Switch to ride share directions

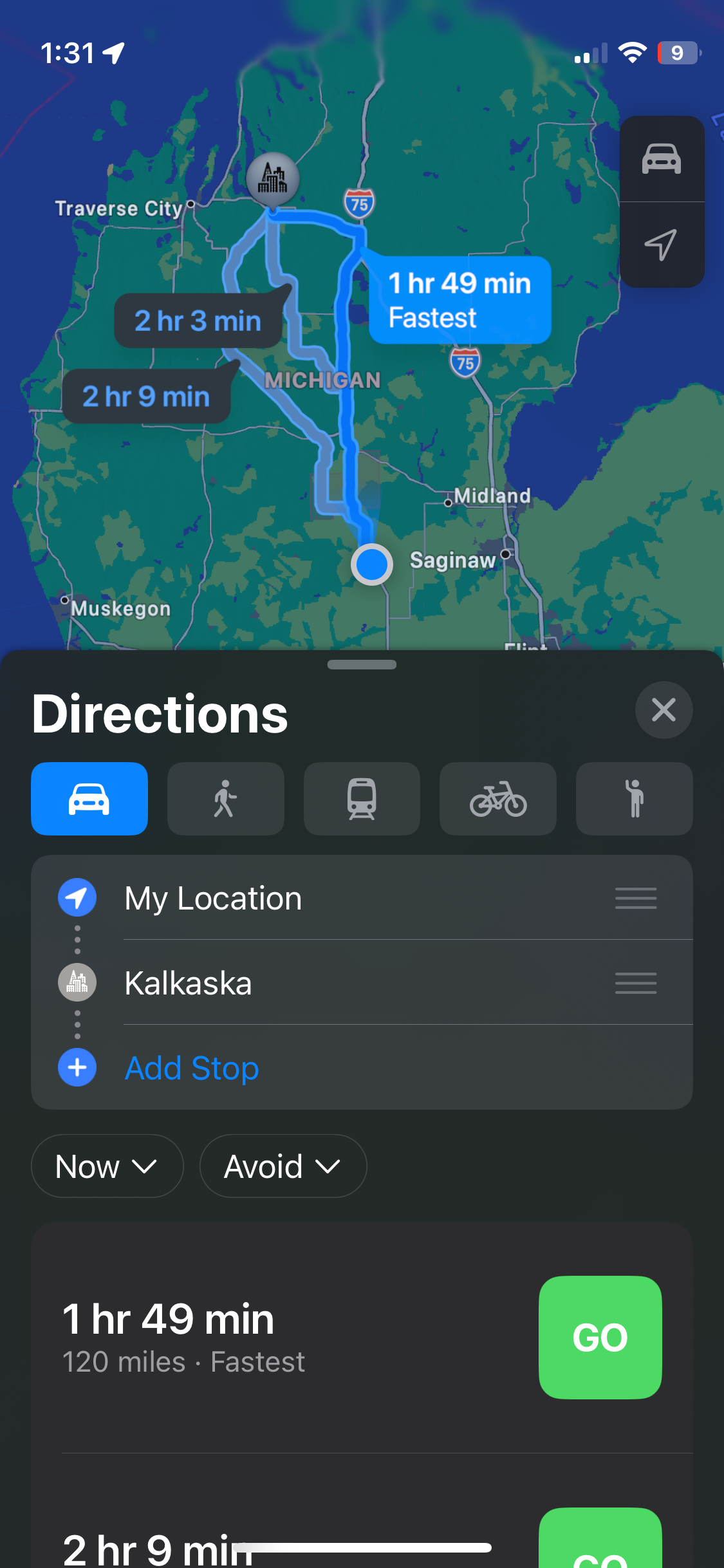[x=634, y=799]
